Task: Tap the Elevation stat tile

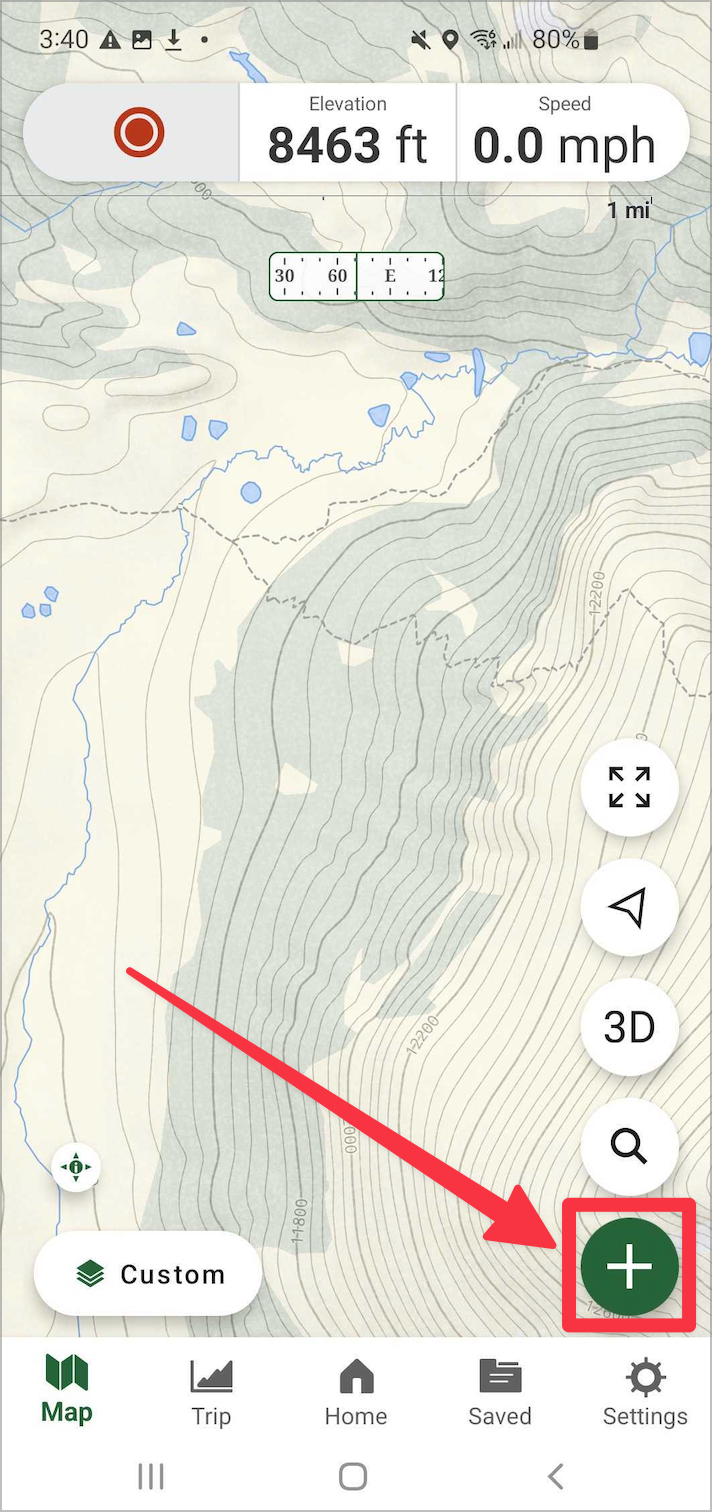Action: click(x=348, y=132)
